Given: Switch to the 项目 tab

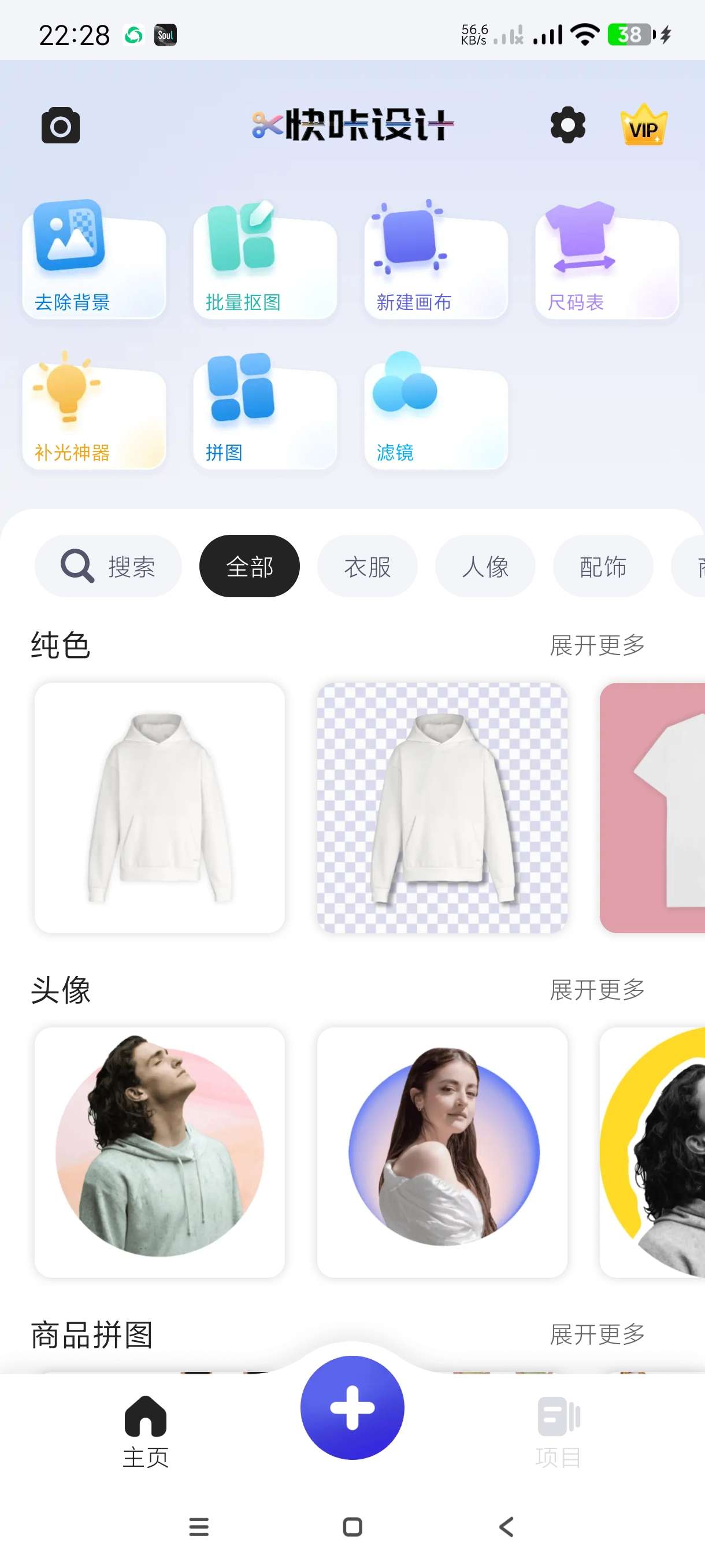Looking at the screenshot, I should (x=558, y=1432).
